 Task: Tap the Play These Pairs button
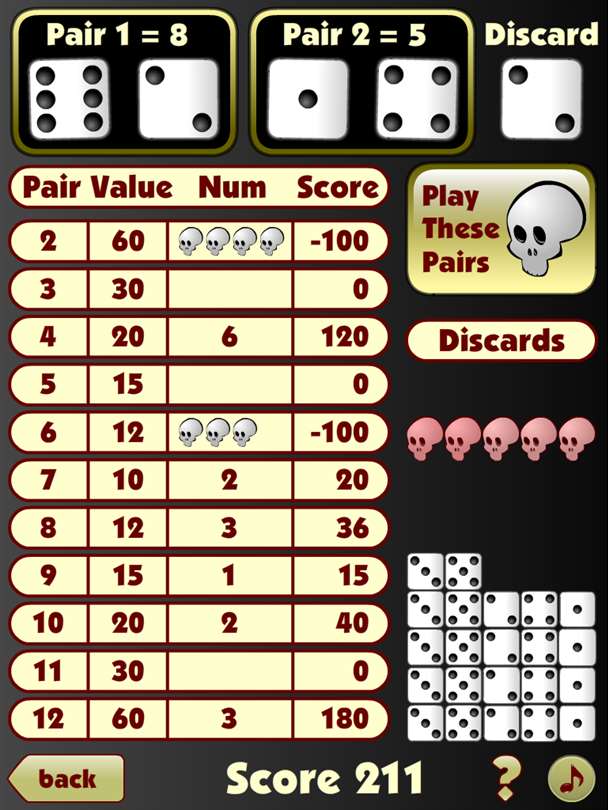[501, 230]
